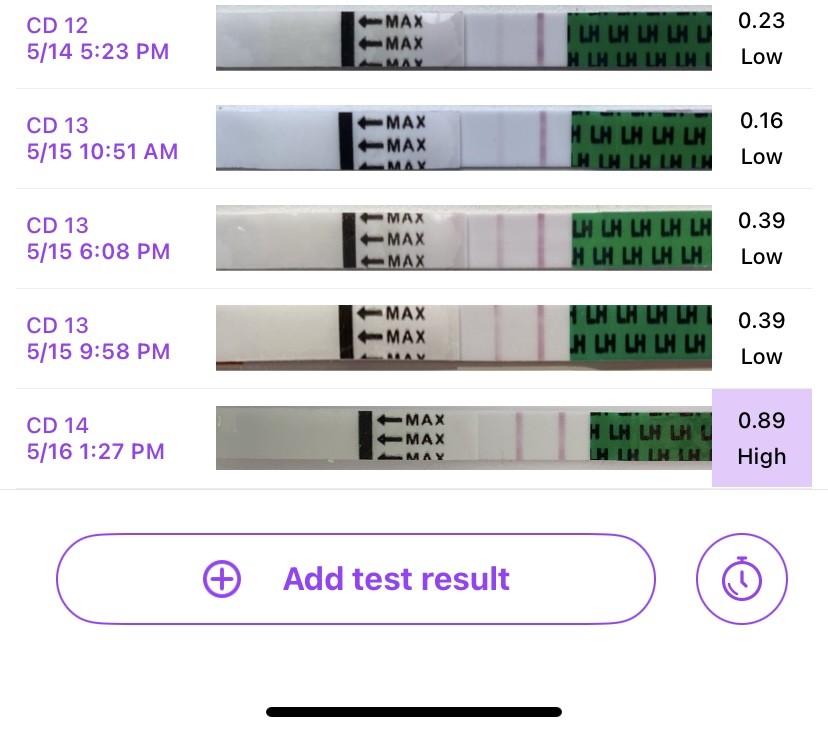Add a new test result
The height and width of the screenshot is (733, 828).
click(x=355, y=579)
